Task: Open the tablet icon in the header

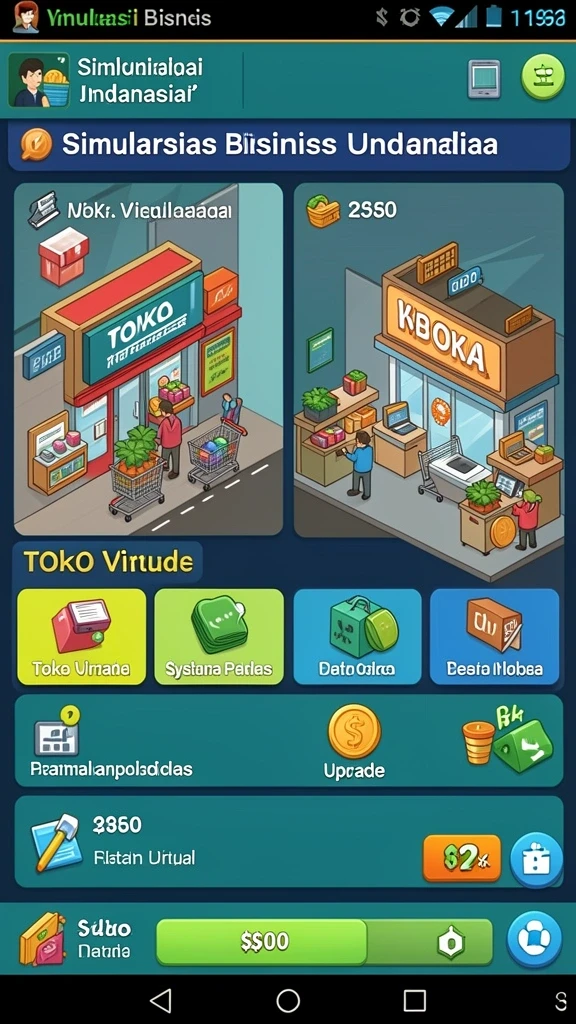Action: [x=484, y=79]
